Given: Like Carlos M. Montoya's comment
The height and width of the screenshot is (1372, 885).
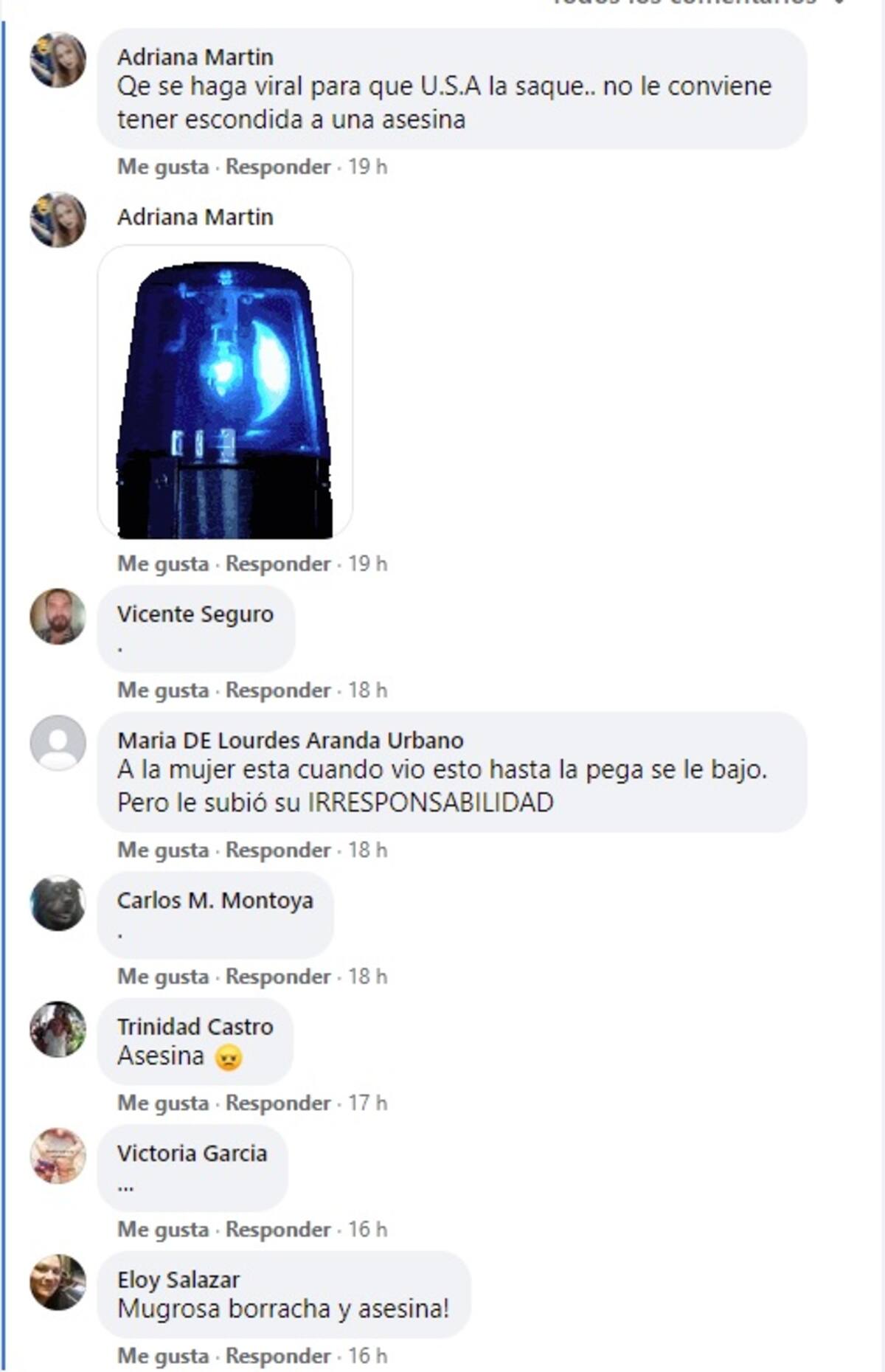Looking at the screenshot, I should [163, 977].
